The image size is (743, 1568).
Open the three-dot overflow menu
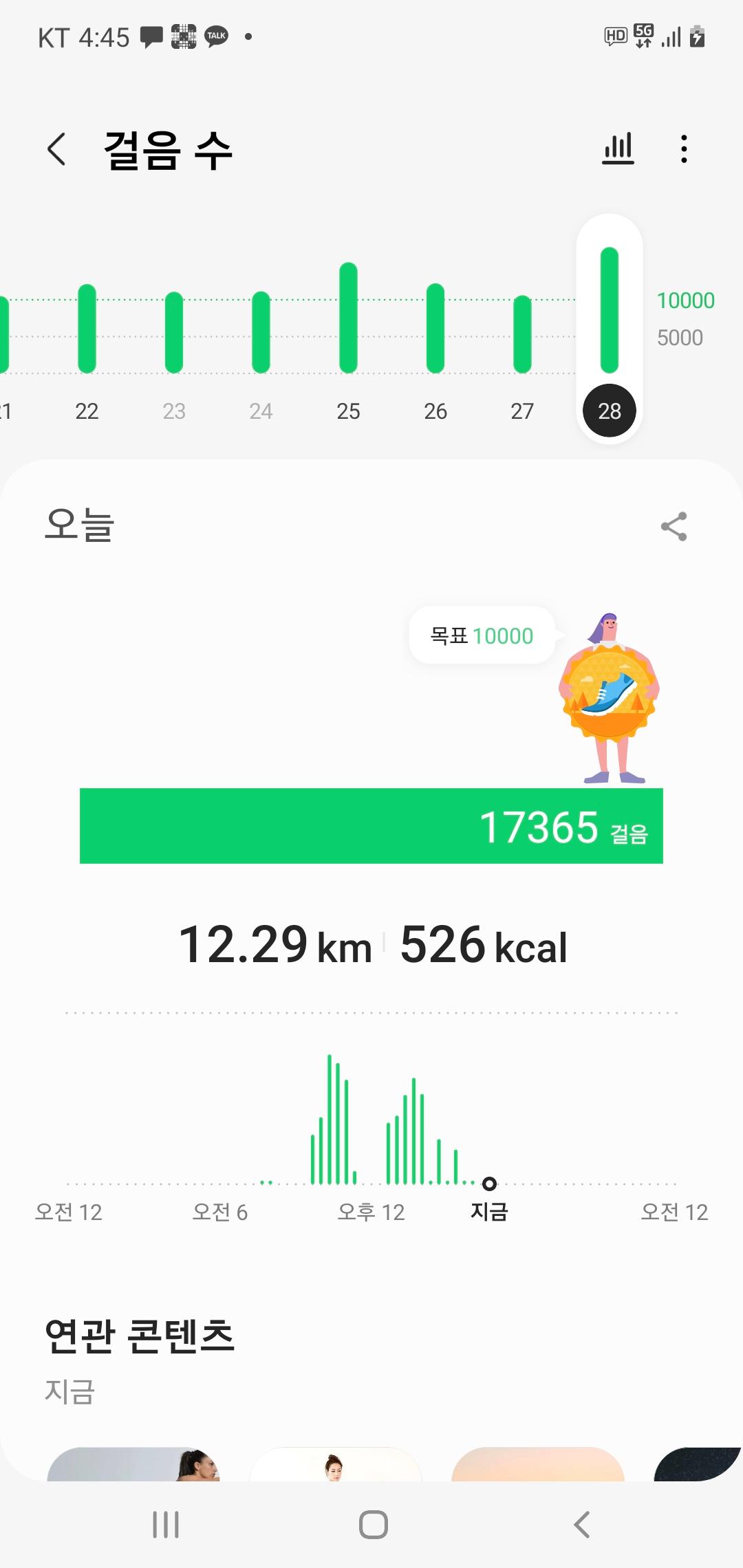click(683, 149)
